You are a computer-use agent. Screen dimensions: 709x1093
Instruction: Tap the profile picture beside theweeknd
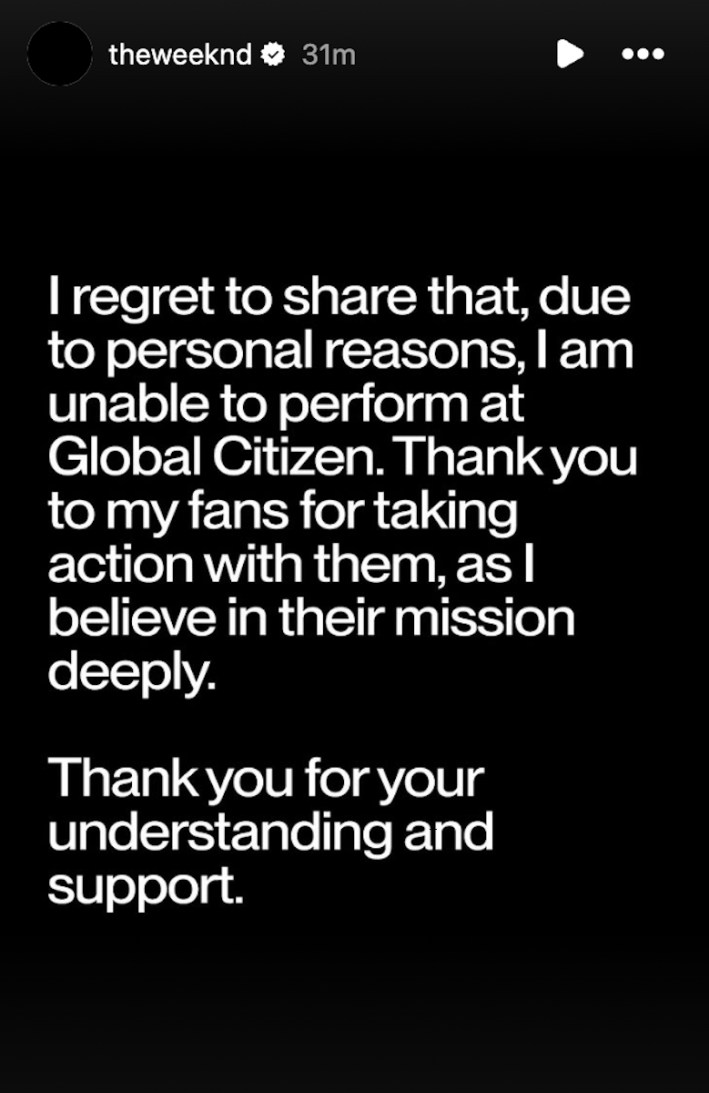click(x=59, y=54)
